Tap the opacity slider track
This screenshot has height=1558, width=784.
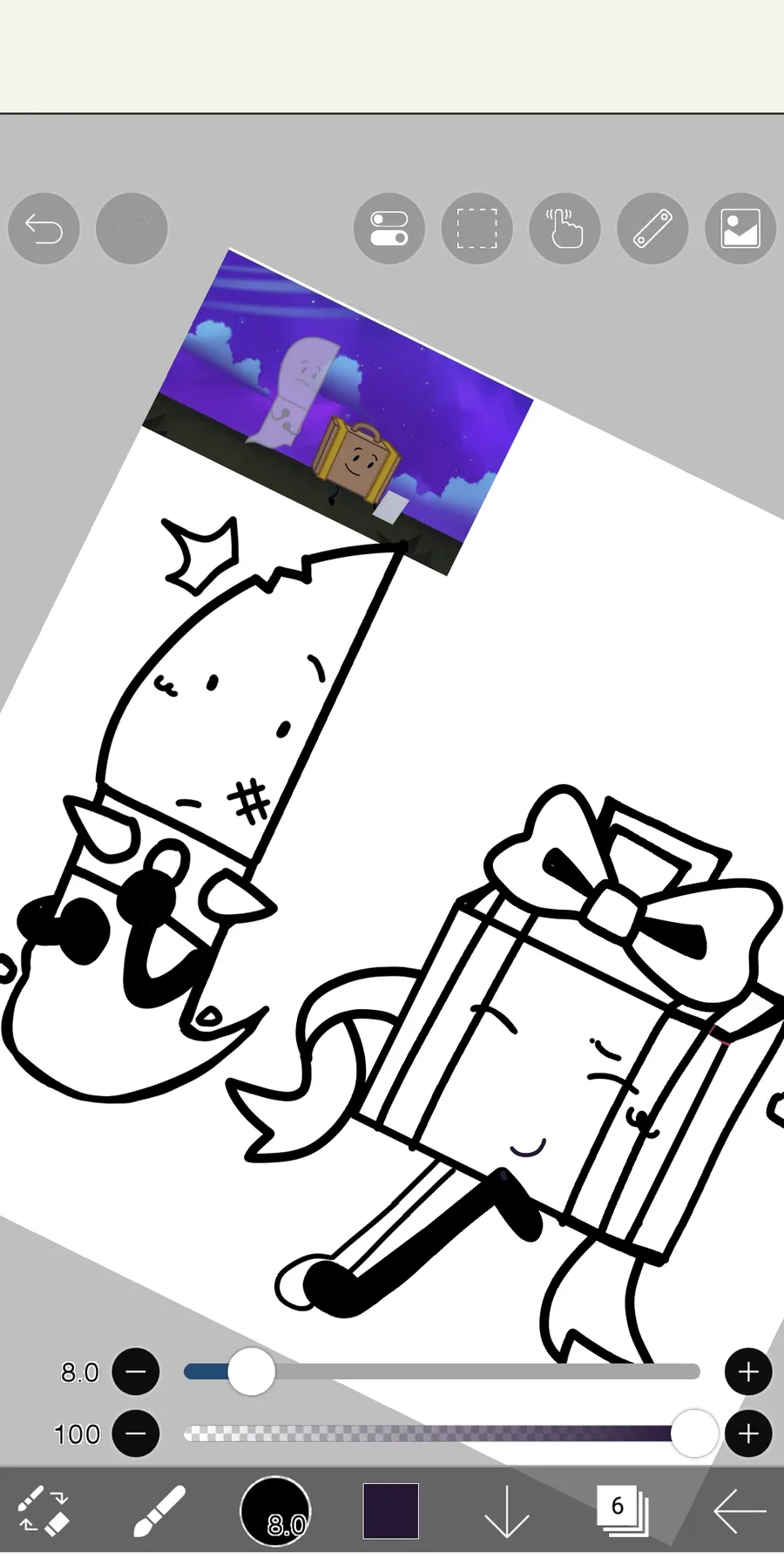tap(442, 1433)
